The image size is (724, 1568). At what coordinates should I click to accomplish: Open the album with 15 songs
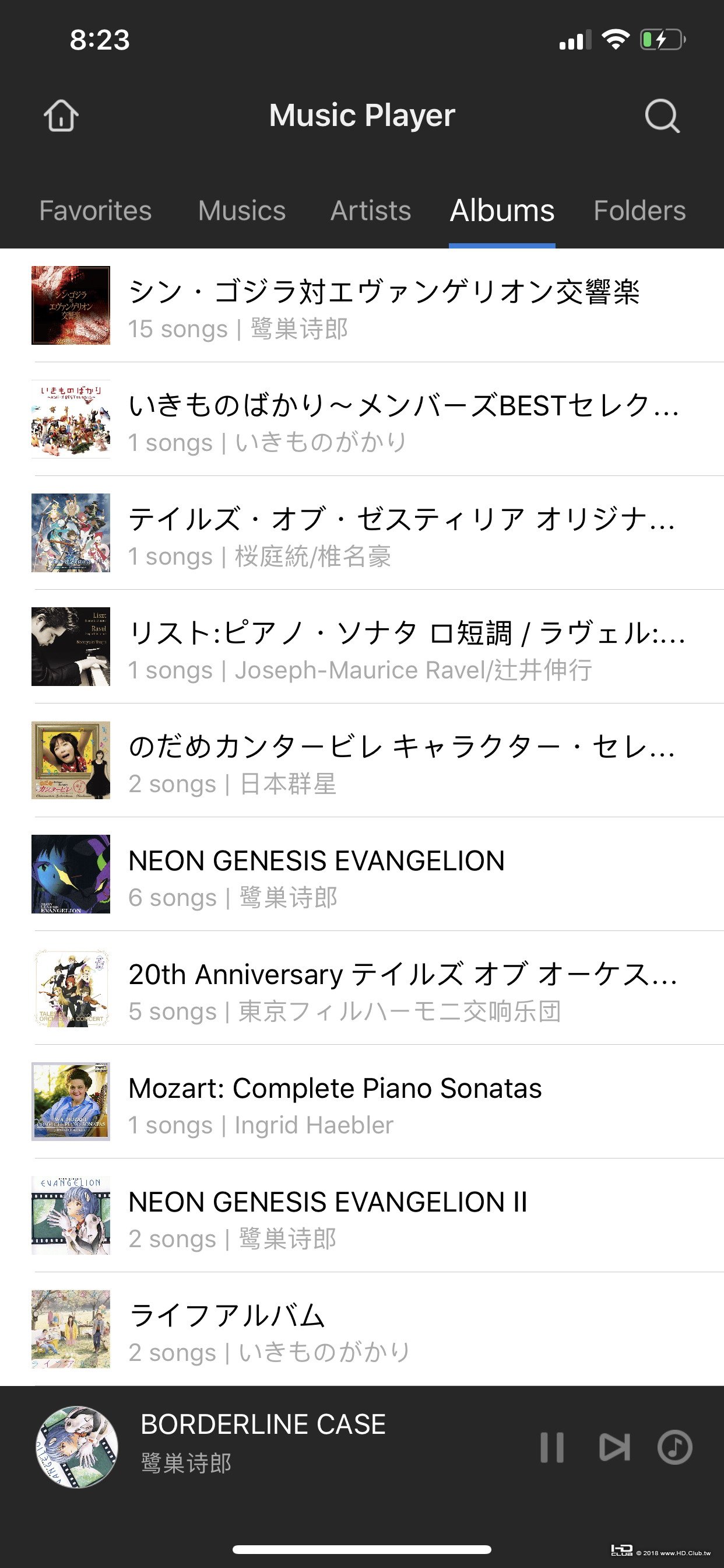coord(377,306)
